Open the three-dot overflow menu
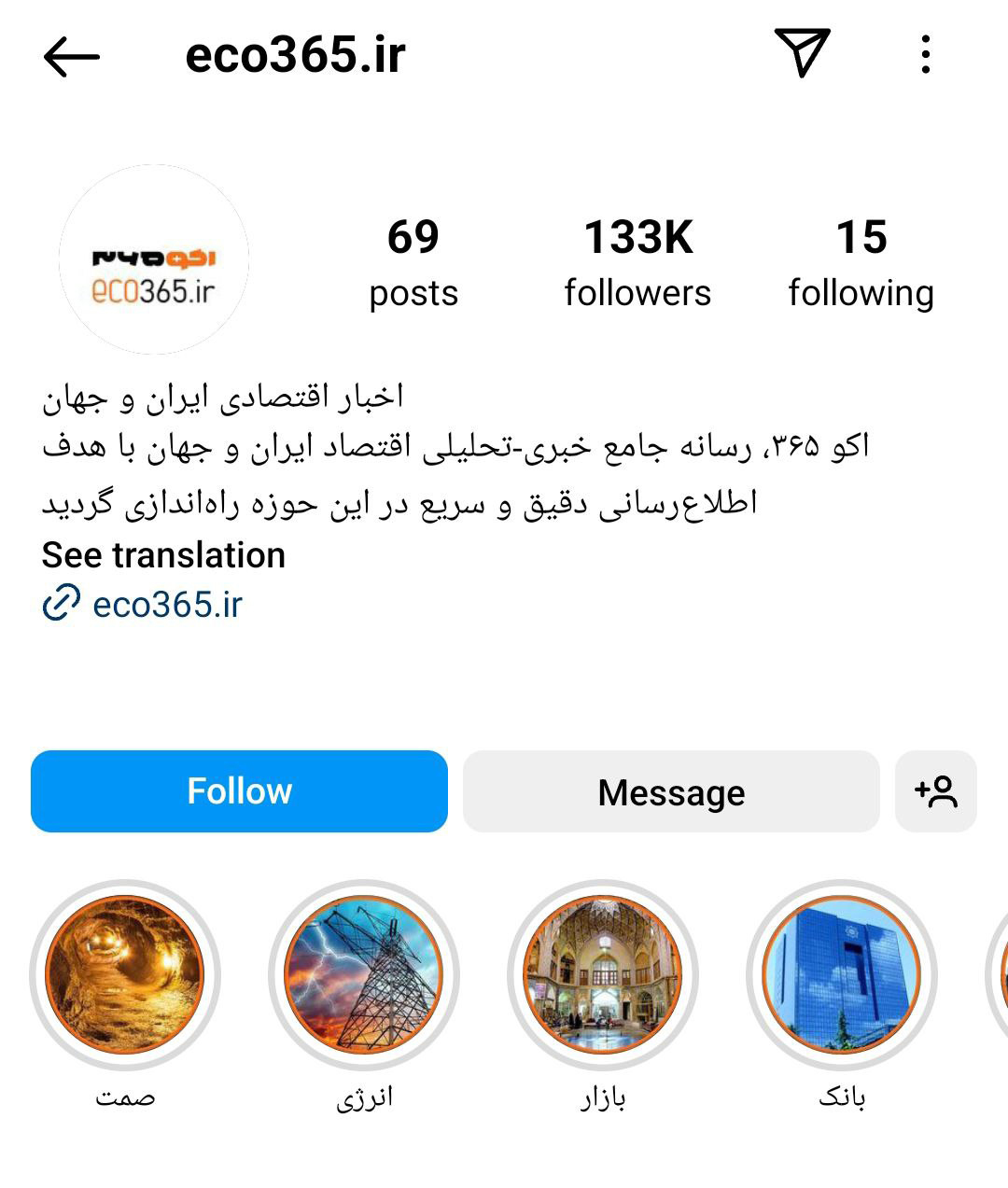Viewport: 1008px width, 1188px height. point(925,55)
